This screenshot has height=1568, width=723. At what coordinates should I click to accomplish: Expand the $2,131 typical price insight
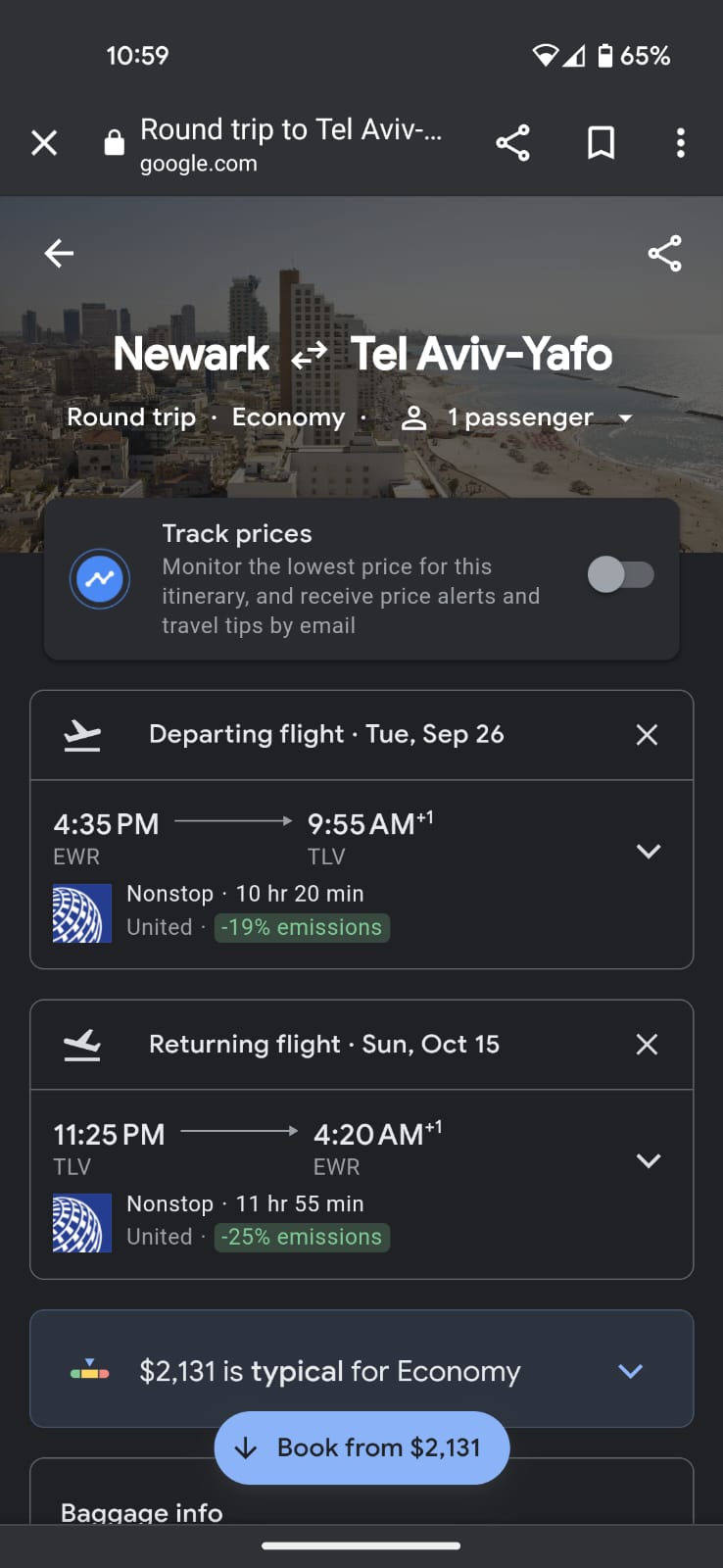(x=631, y=1371)
